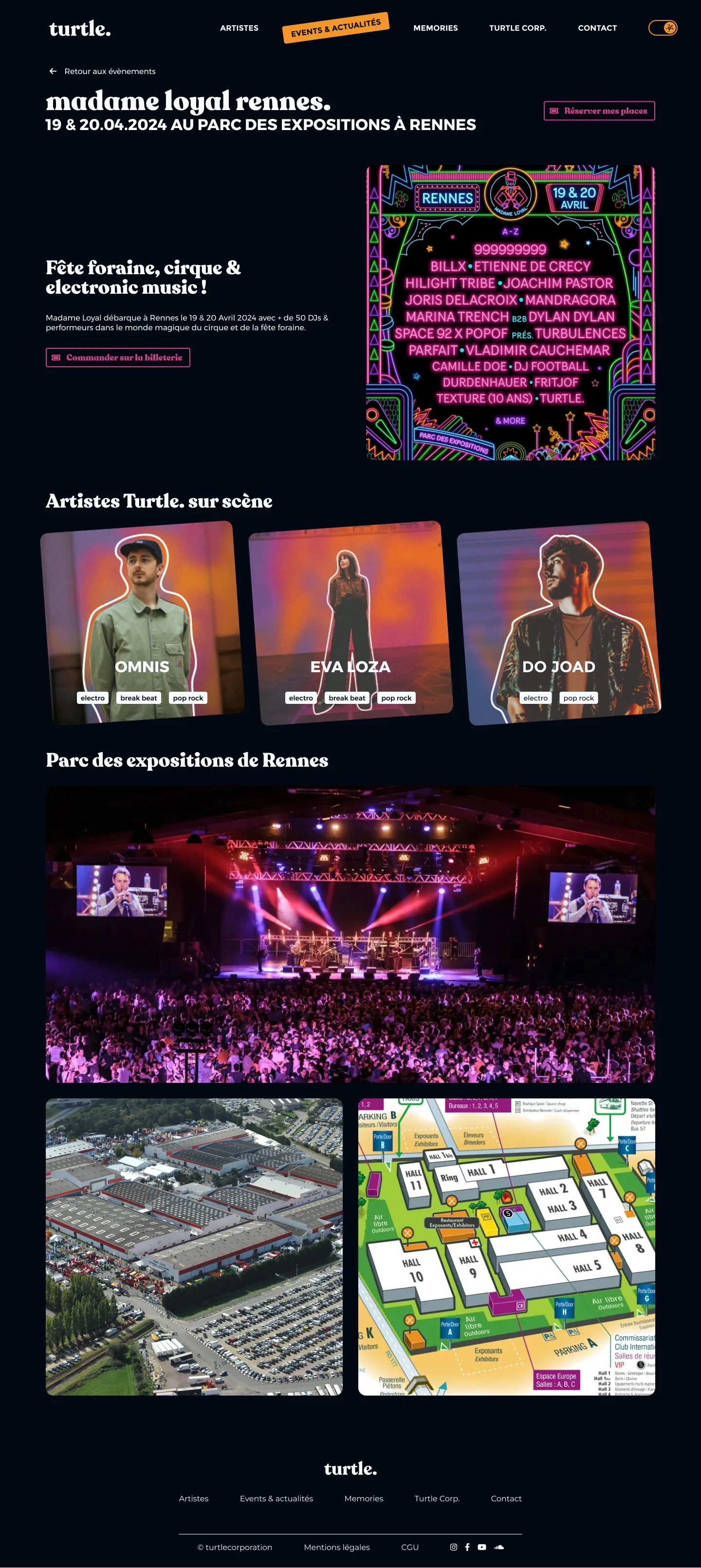View the EVA LOZA artist card
This screenshot has height=1568, width=701.
point(350,622)
